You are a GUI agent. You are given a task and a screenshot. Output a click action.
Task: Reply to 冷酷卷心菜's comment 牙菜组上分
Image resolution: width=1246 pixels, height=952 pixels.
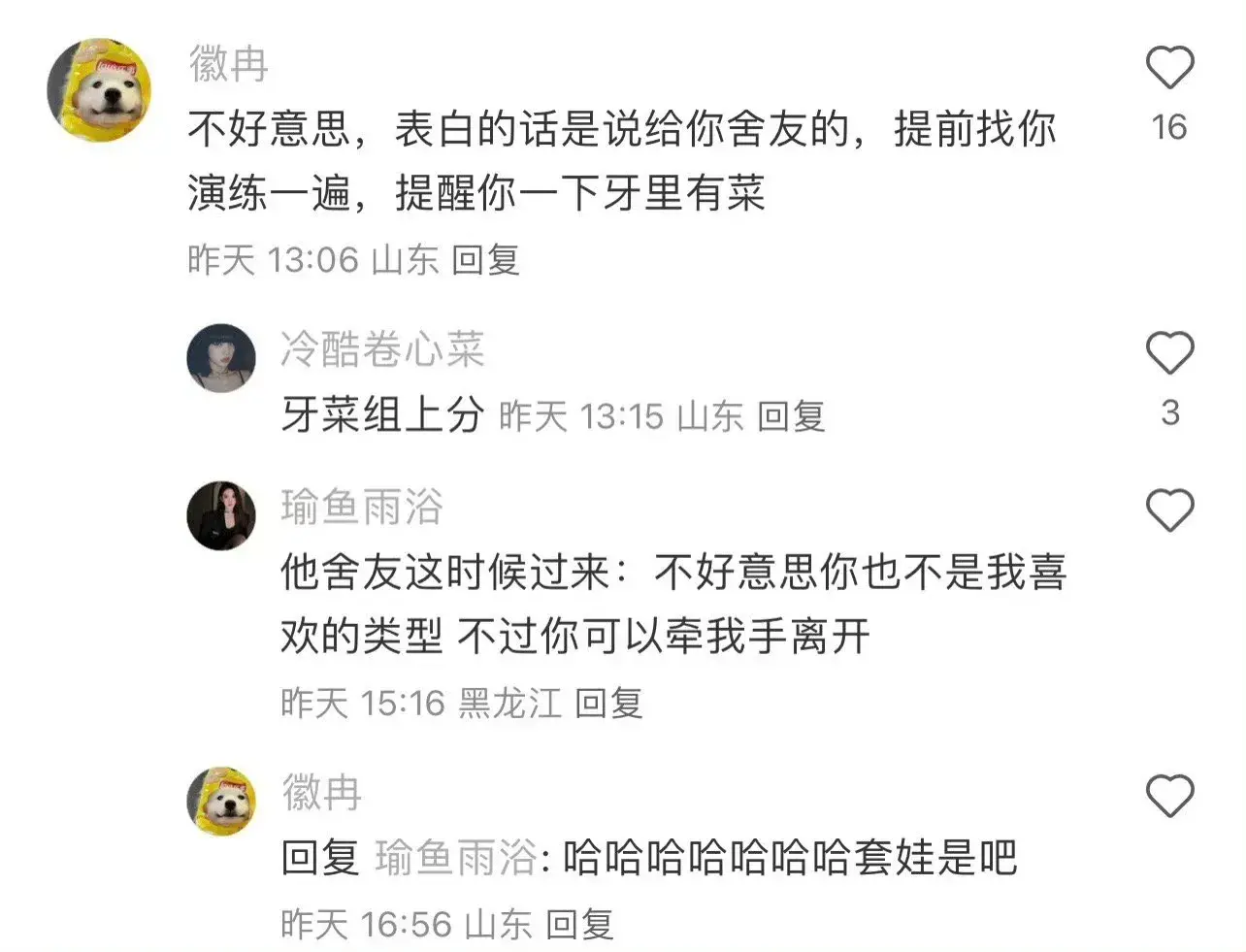click(x=790, y=416)
